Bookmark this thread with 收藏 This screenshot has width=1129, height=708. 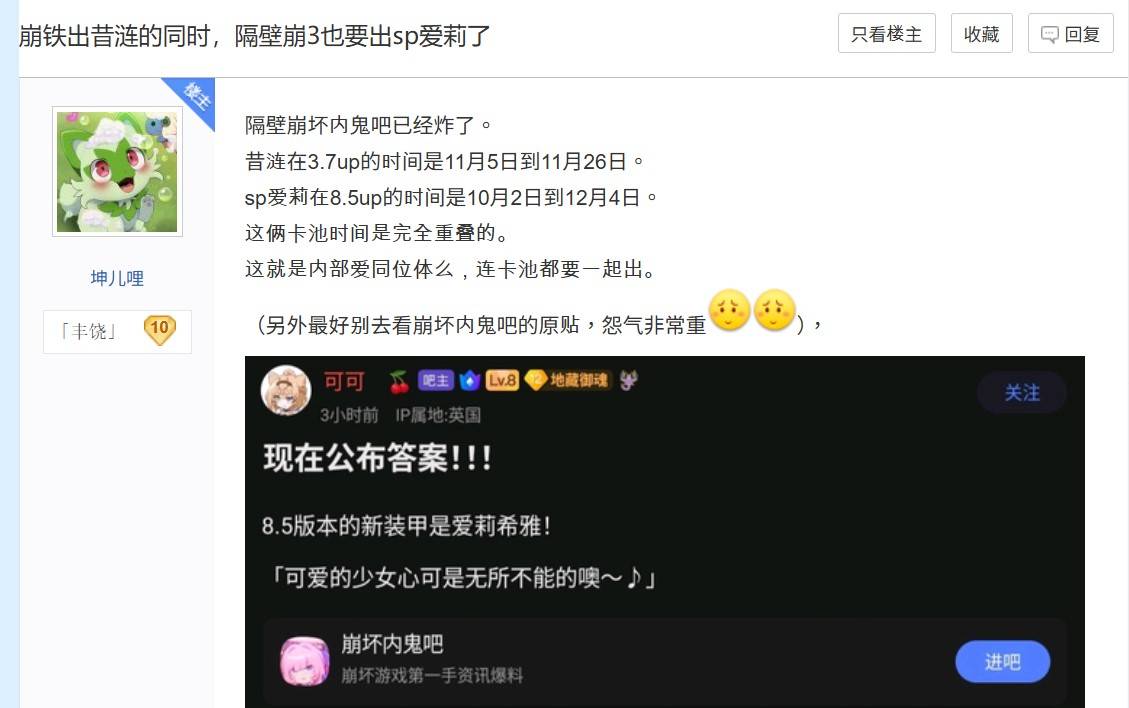tap(981, 34)
